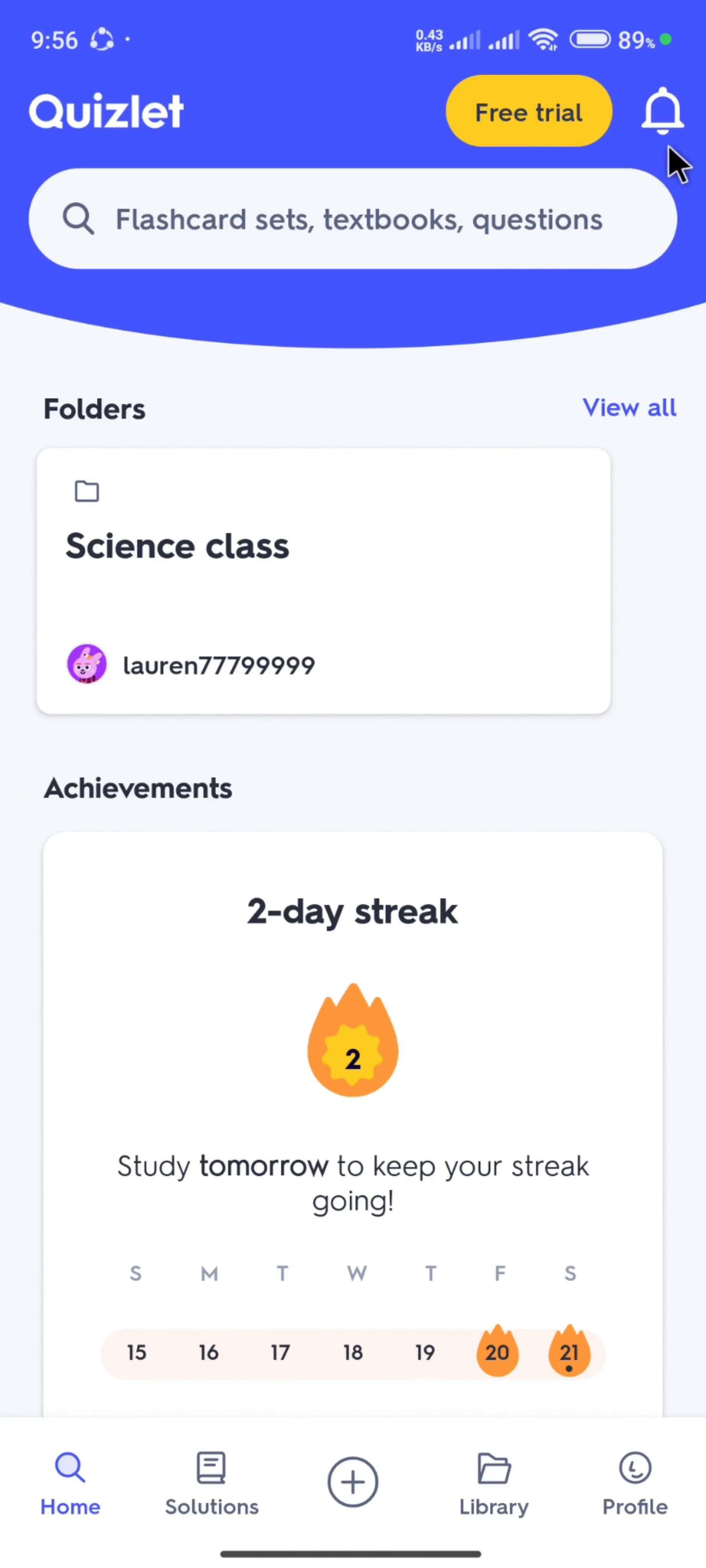The width and height of the screenshot is (706, 1568).
Task: Open the notifications bell
Action: [x=662, y=112]
